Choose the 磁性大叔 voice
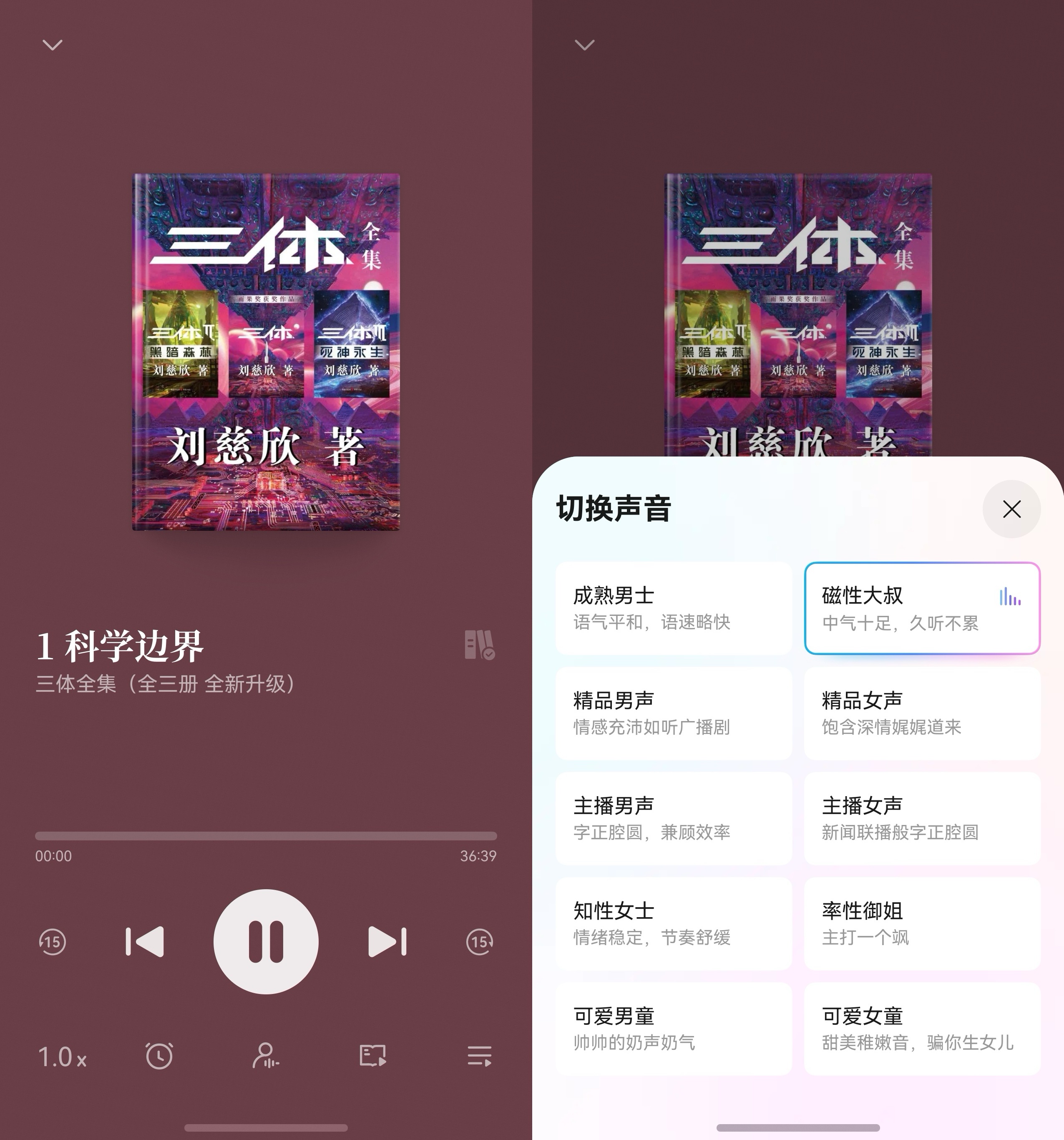Viewport: 1064px width, 1140px height. click(922, 608)
